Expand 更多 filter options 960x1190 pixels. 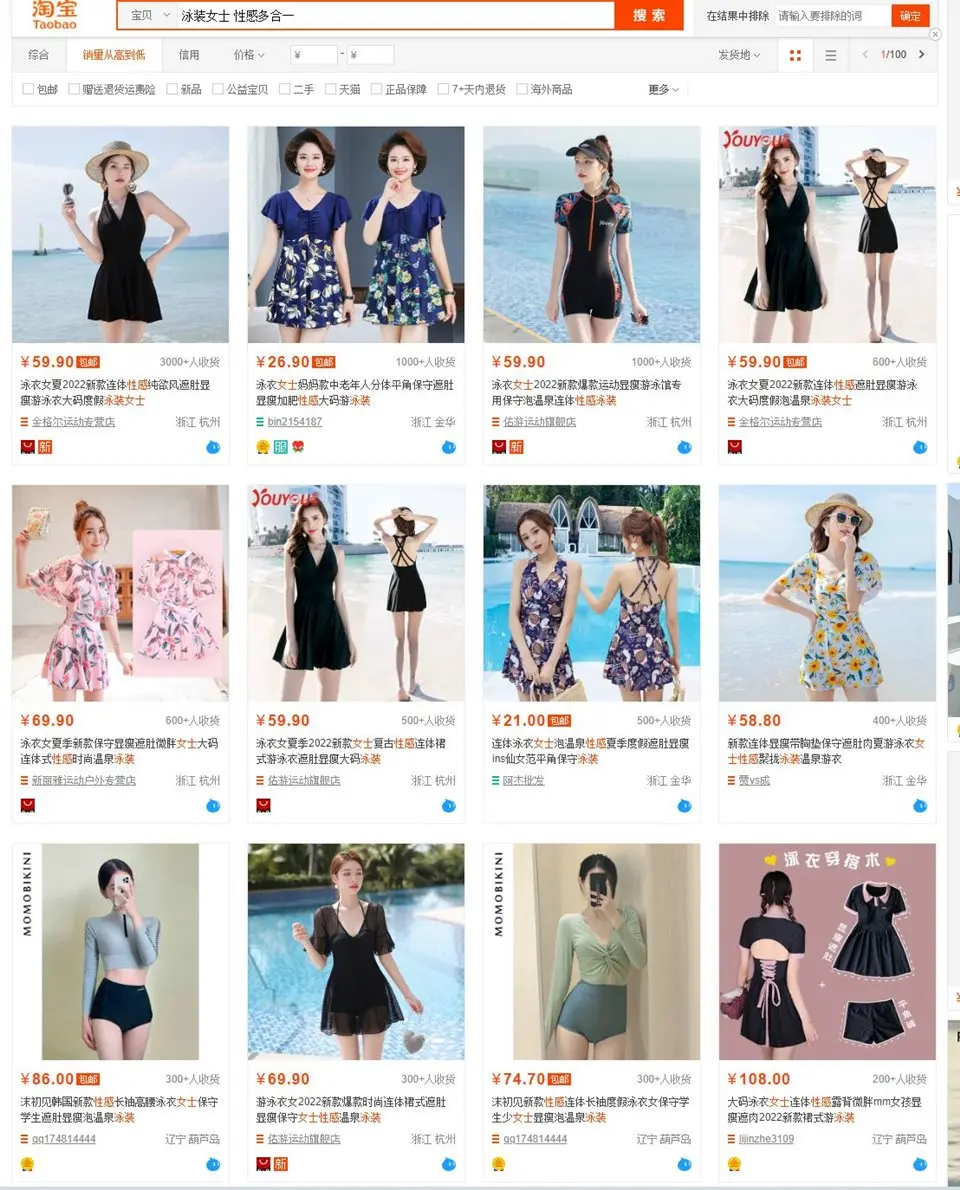click(663, 89)
